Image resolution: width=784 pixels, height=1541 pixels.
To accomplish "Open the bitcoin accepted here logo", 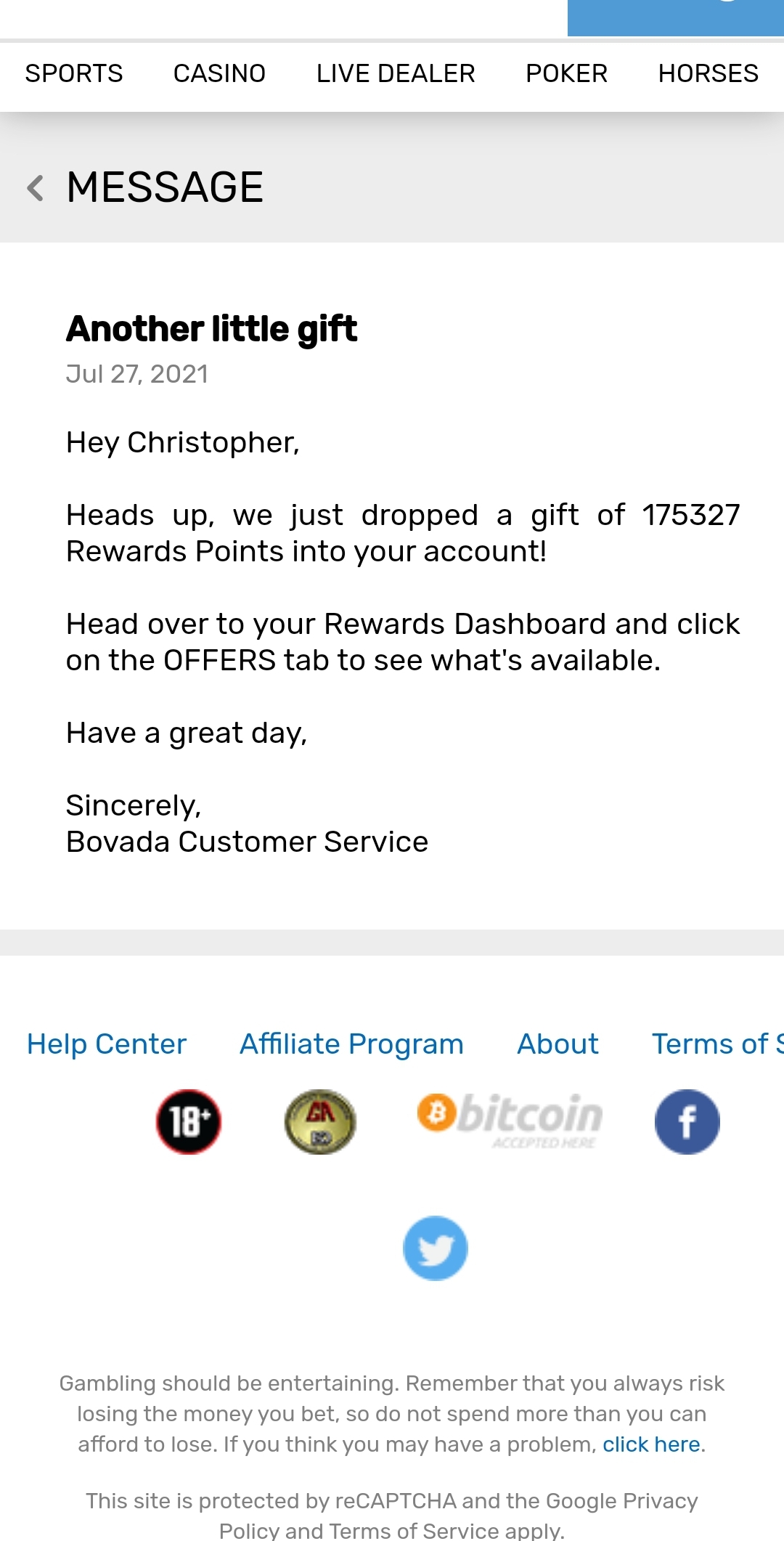I will [x=510, y=1121].
